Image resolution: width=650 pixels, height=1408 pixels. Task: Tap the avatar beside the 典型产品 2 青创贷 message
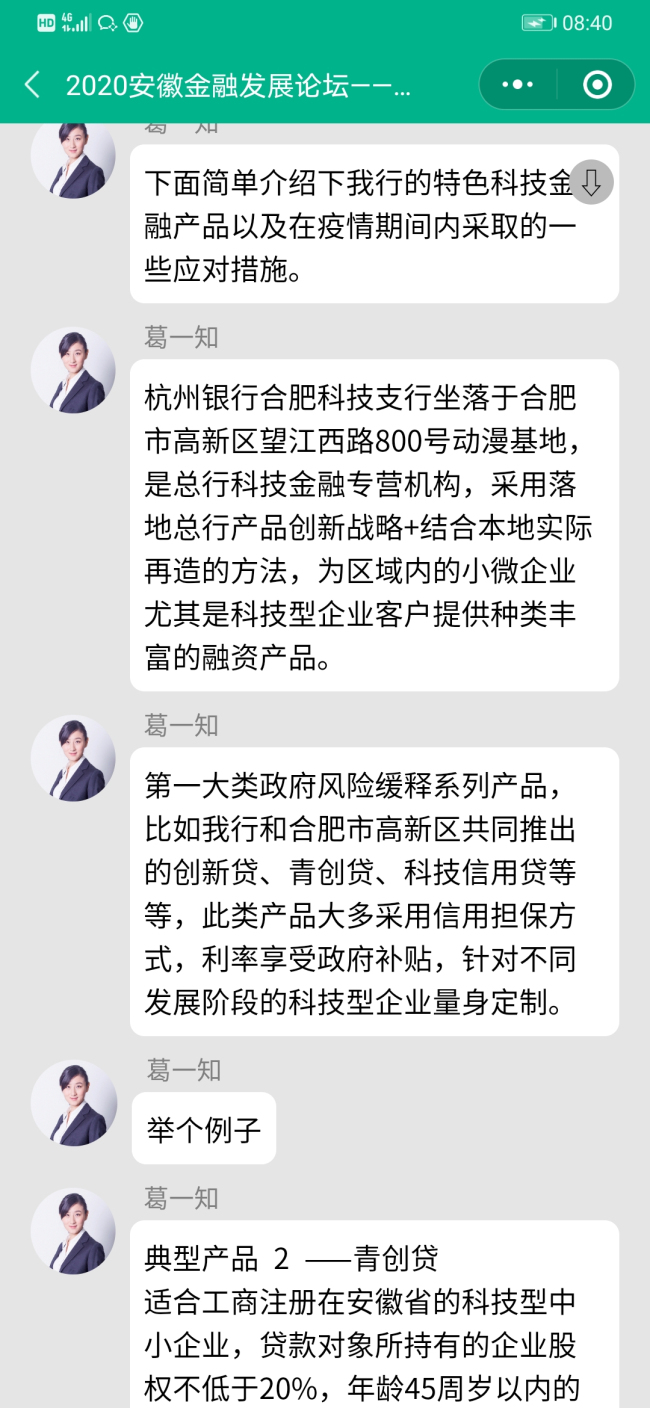(x=74, y=1231)
